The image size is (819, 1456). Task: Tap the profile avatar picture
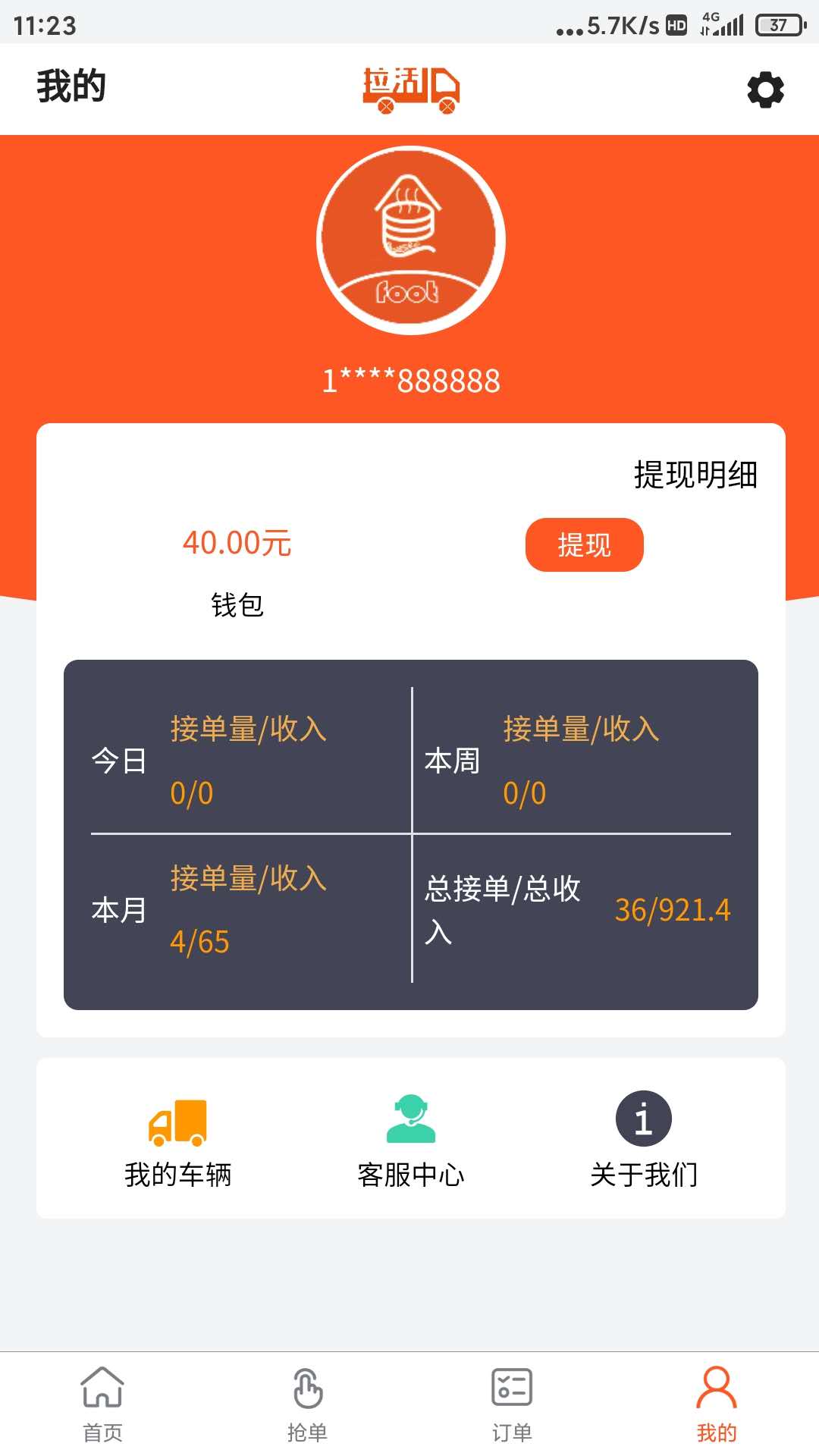coord(410,240)
